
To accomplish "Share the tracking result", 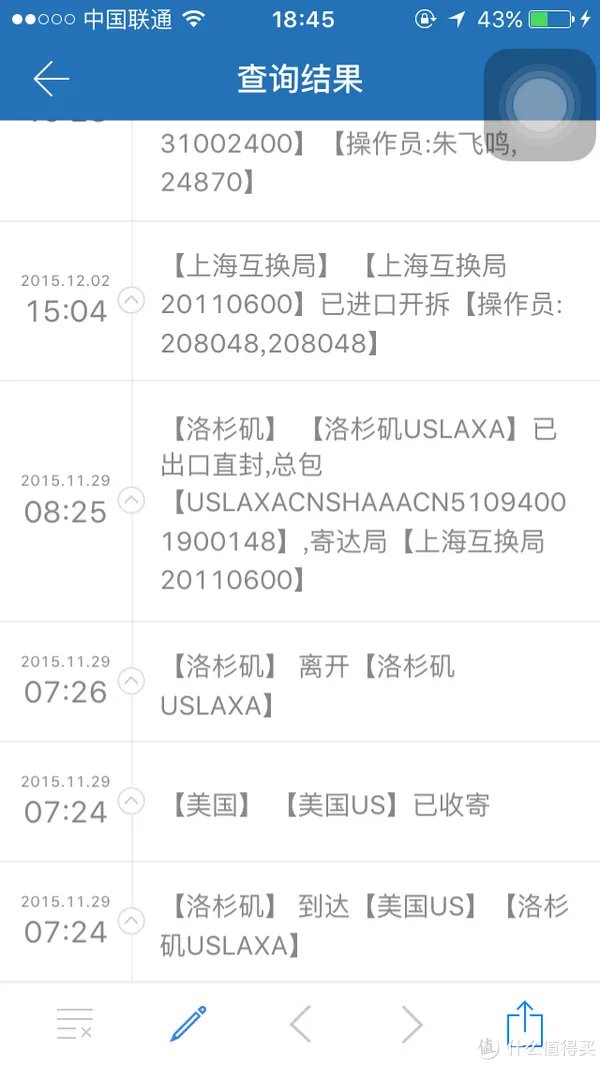I will pyautogui.click(x=524, y=1024).
